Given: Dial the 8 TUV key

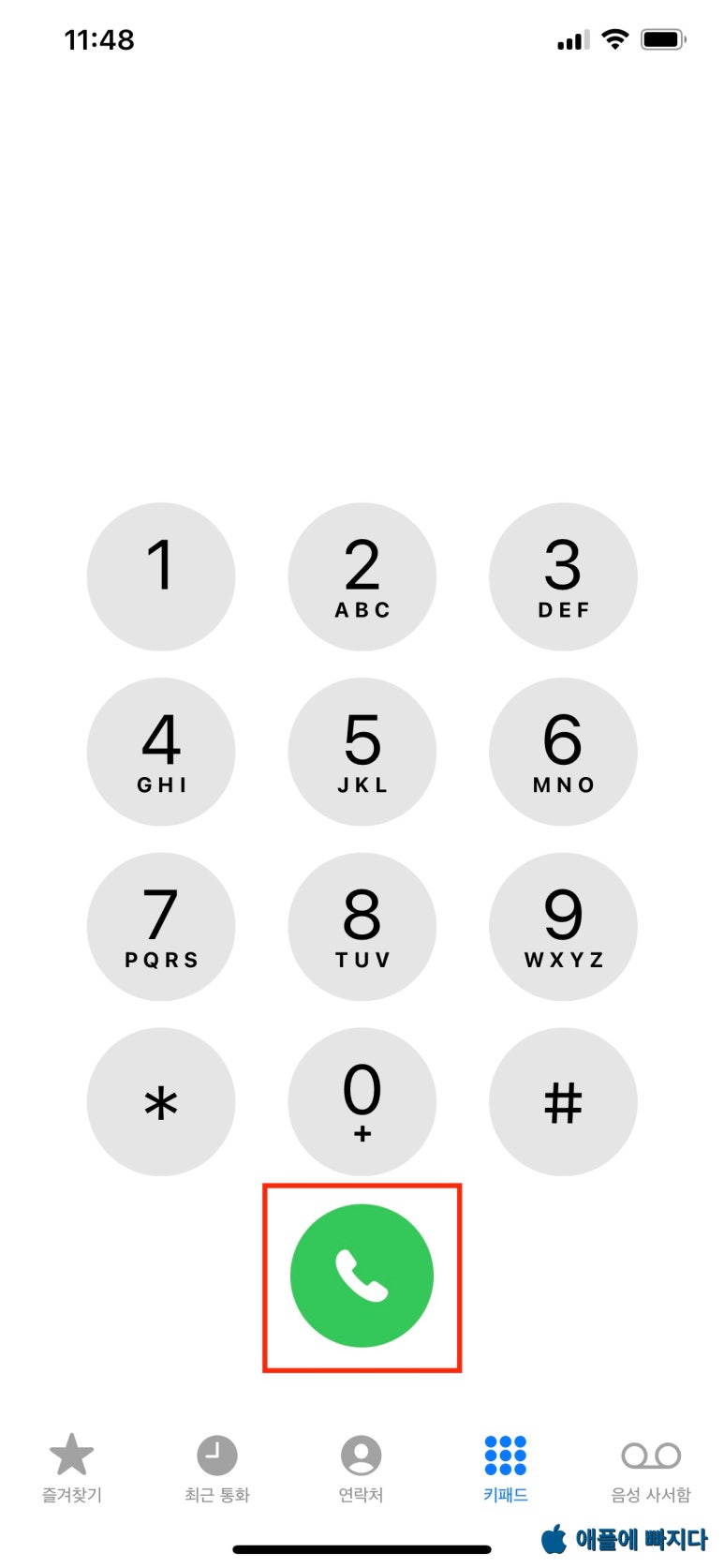Looking at the screenshot, I should (x=362, y=927).
